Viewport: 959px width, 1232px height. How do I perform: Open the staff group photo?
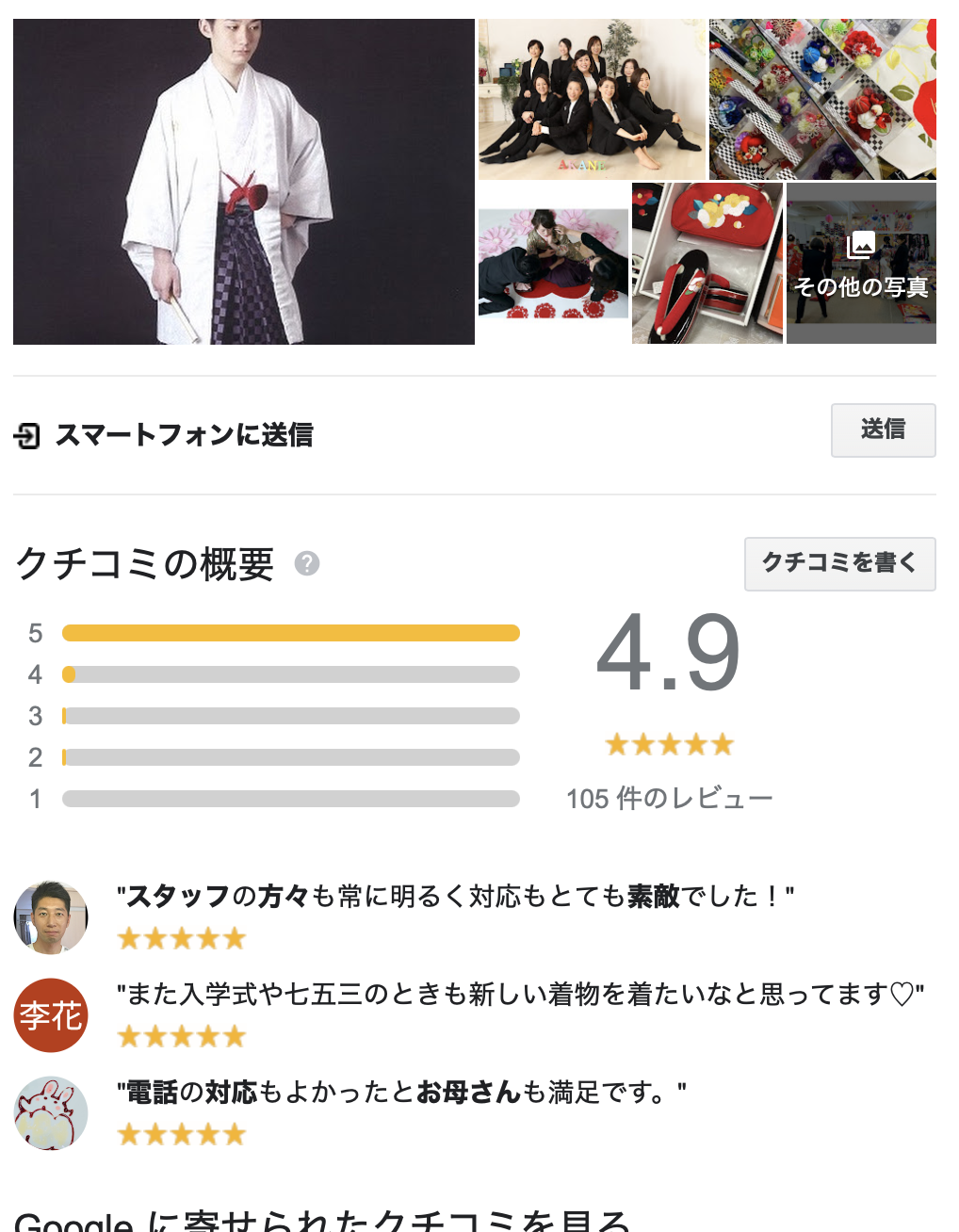592,99
